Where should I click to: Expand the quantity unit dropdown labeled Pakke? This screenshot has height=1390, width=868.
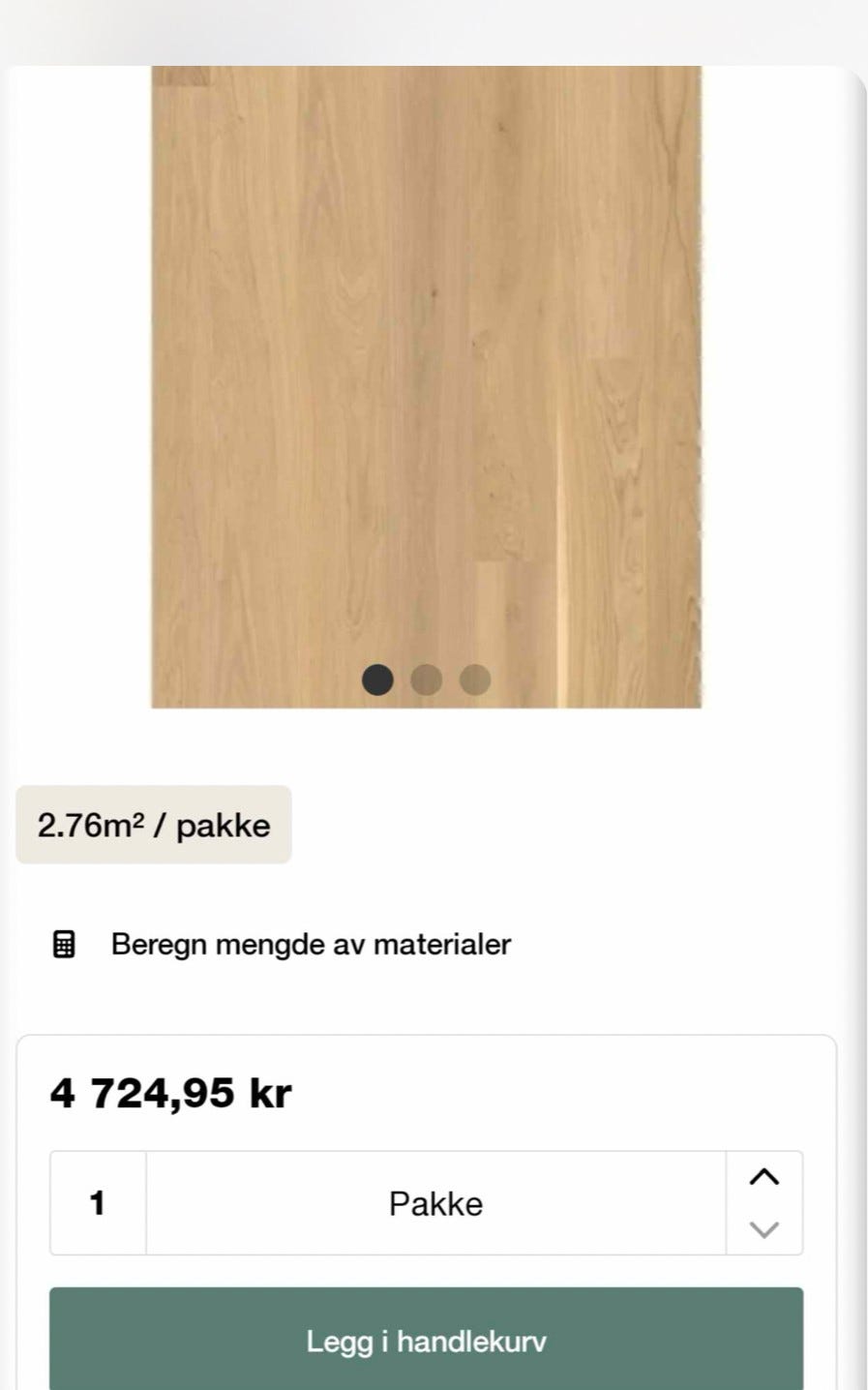pyautogui.click(x=435, y=1203)
